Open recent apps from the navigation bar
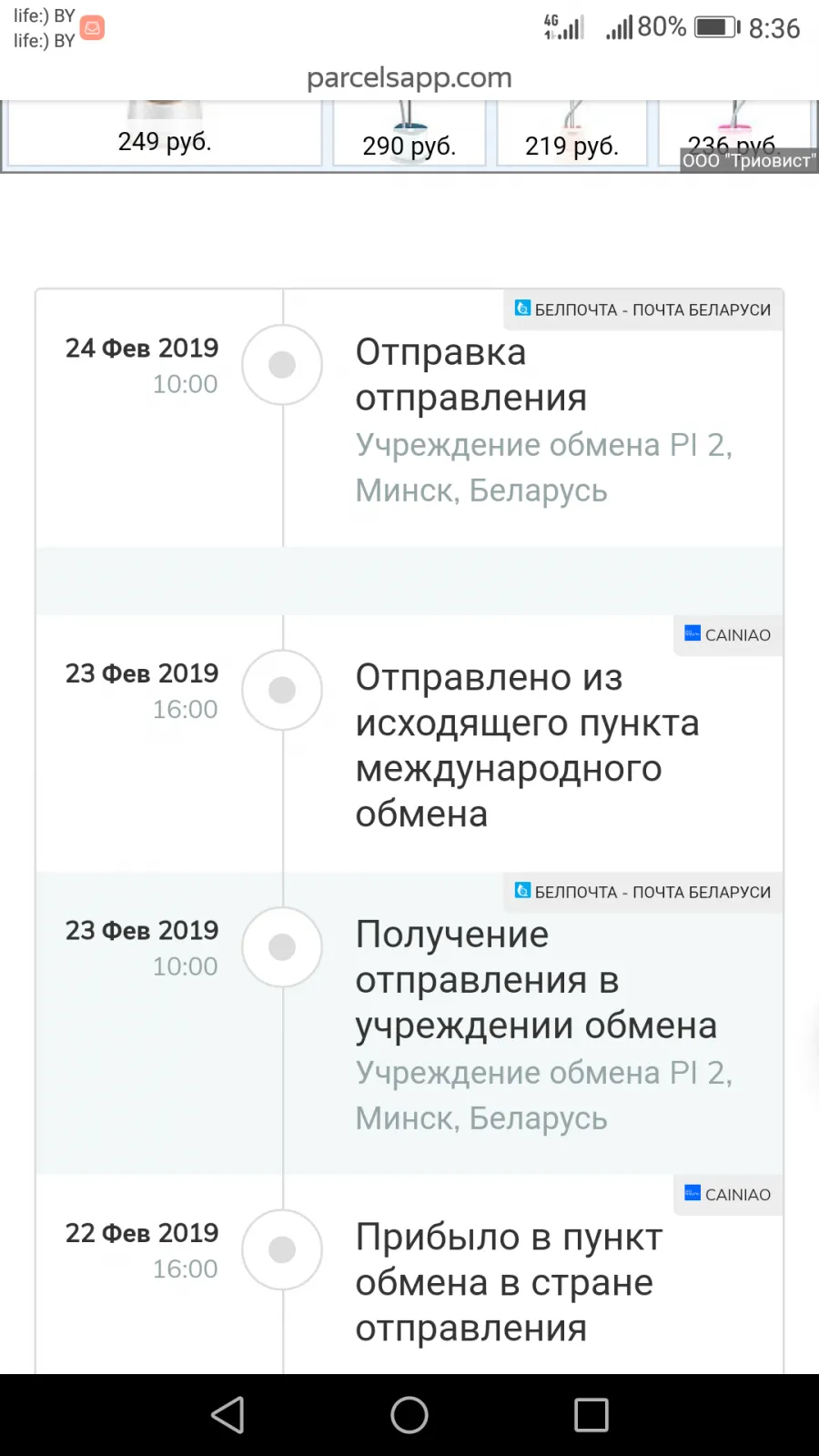 [x=591, y=1415]
